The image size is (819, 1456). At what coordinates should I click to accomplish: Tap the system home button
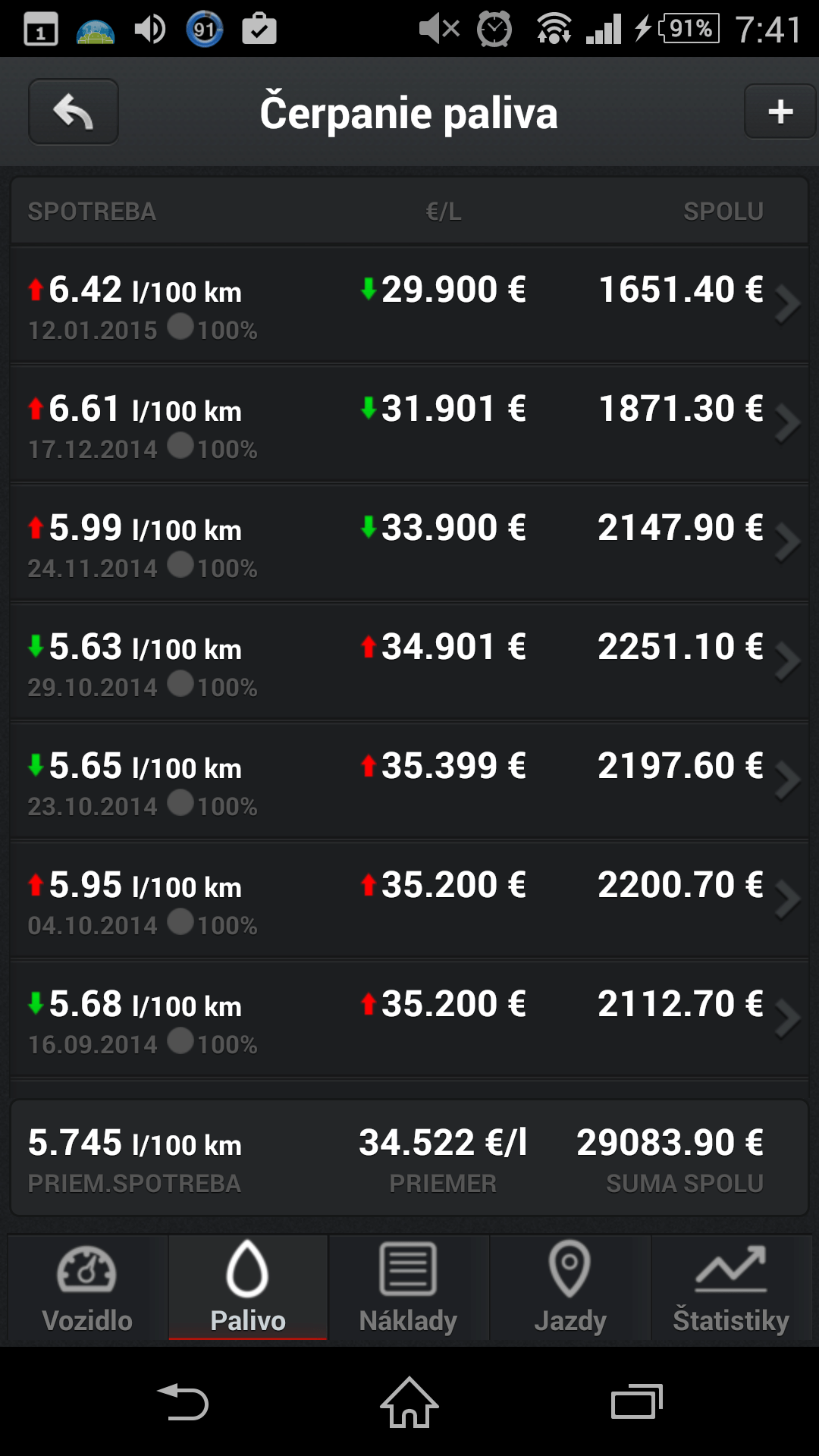(409, 1402)
